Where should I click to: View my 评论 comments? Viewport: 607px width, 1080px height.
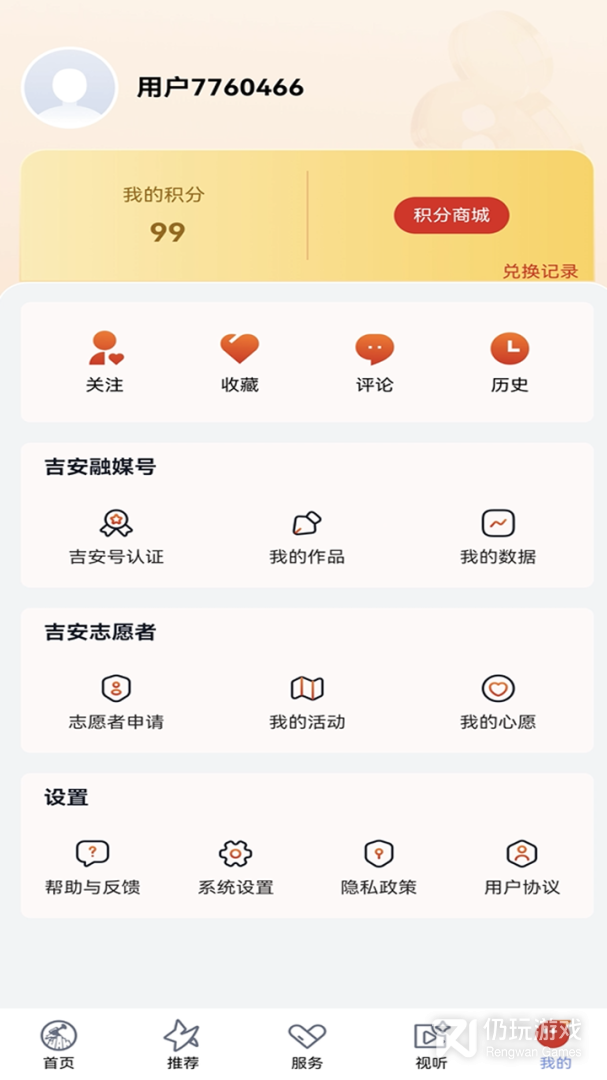point(375,362)
